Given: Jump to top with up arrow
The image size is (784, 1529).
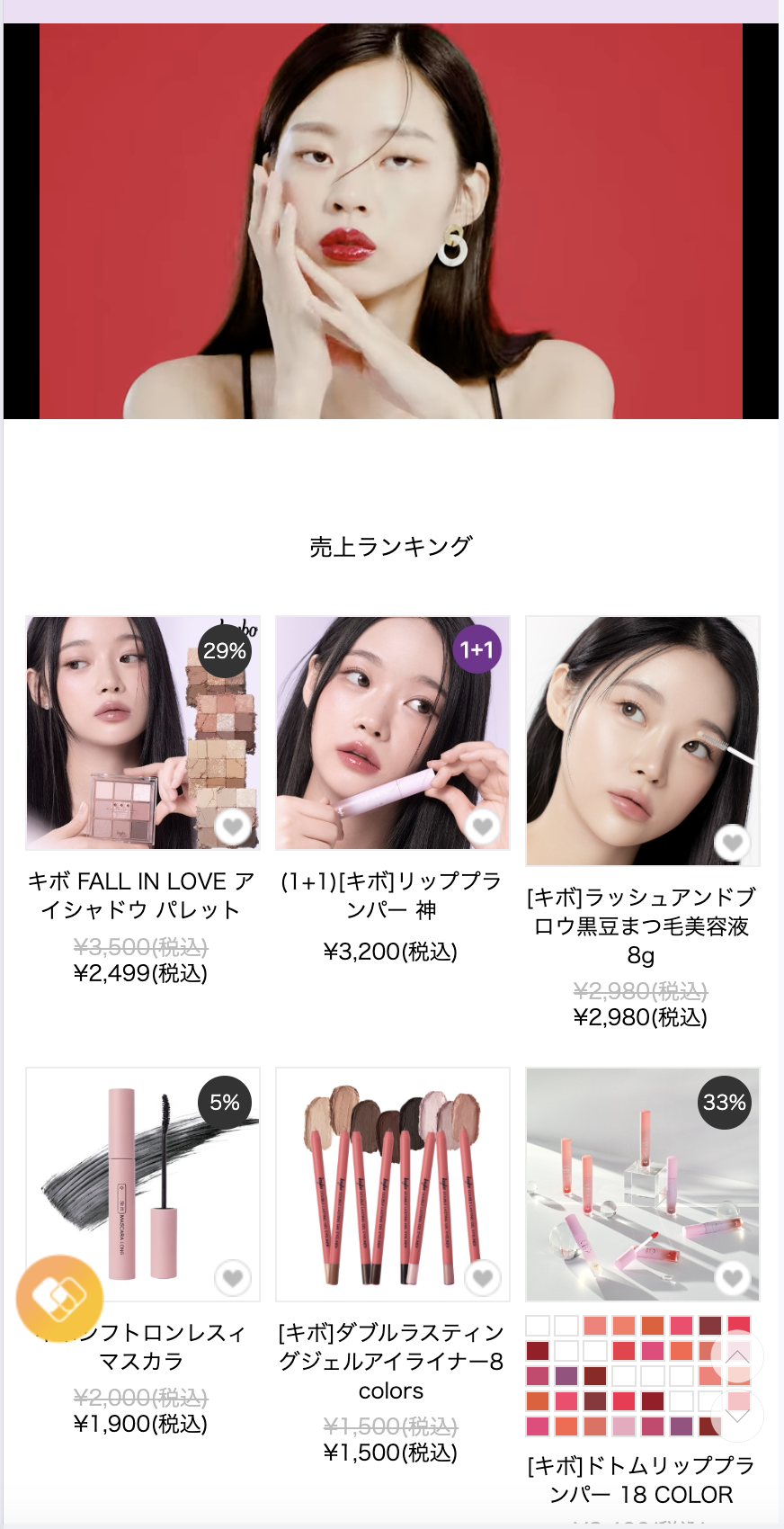Looking at the screenshot, I should pos(737,1357).
